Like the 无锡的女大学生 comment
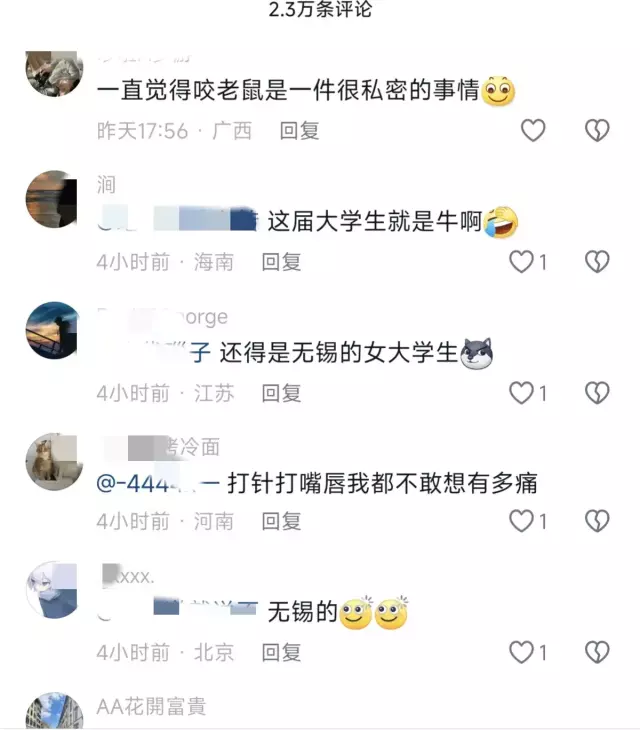Image resolution: width=640 pixels, height=730 pixels. (x=522, y=393)
